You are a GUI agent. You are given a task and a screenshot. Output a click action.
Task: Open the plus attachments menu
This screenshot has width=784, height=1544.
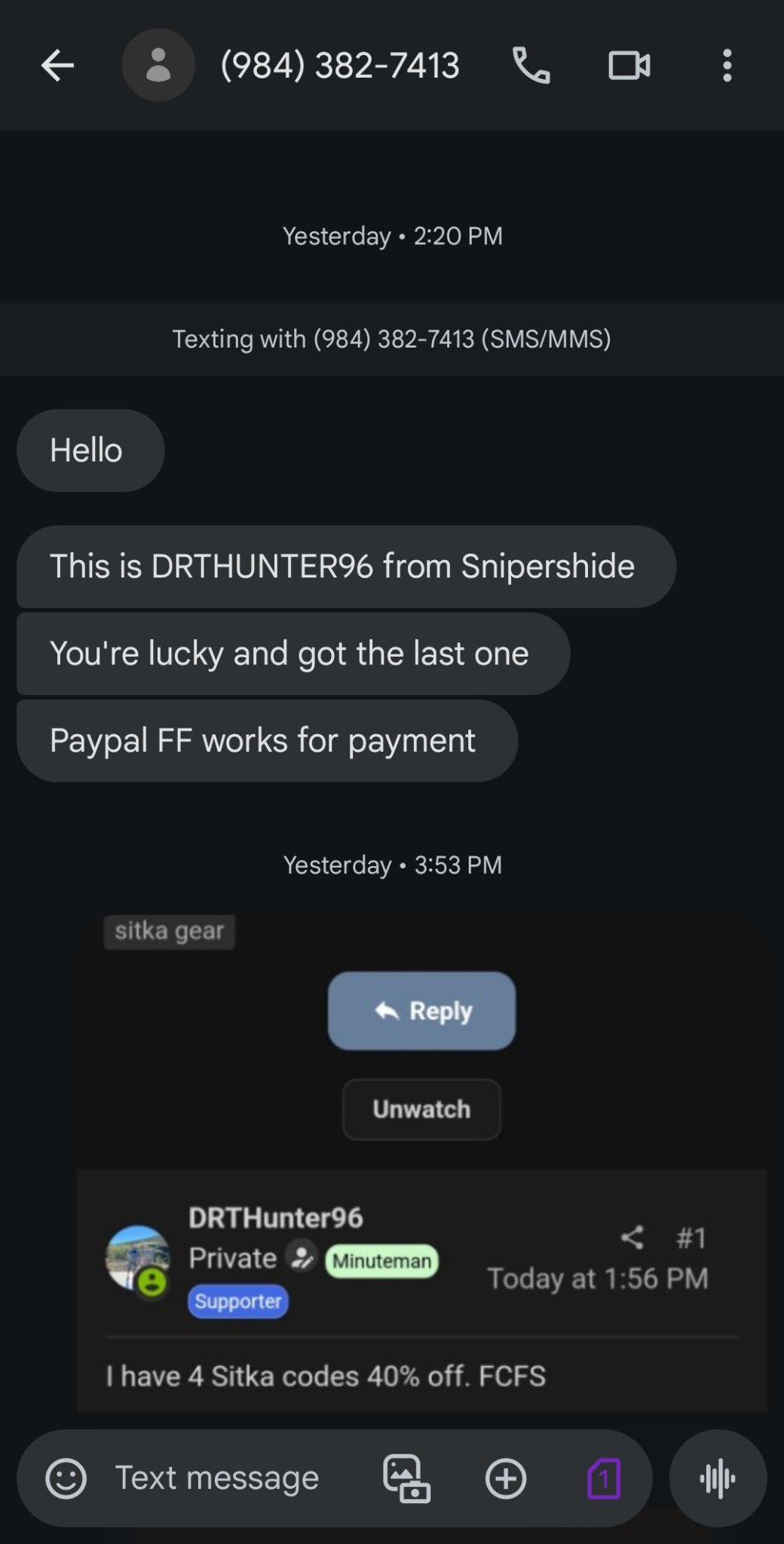tap(505, 1478)
